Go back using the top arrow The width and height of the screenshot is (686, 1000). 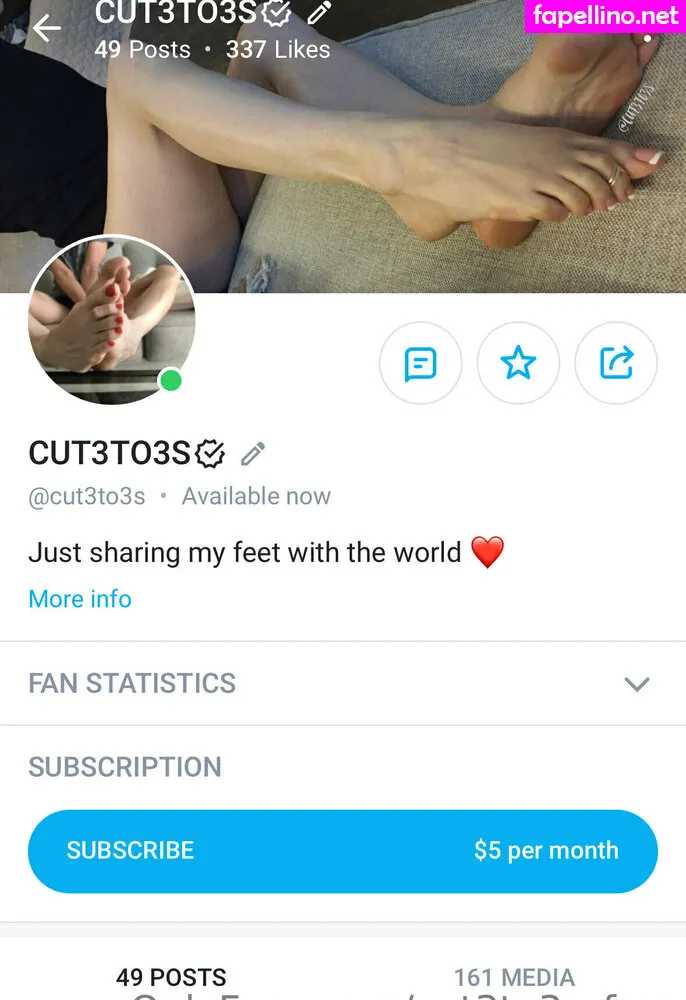tap(46, 28)
